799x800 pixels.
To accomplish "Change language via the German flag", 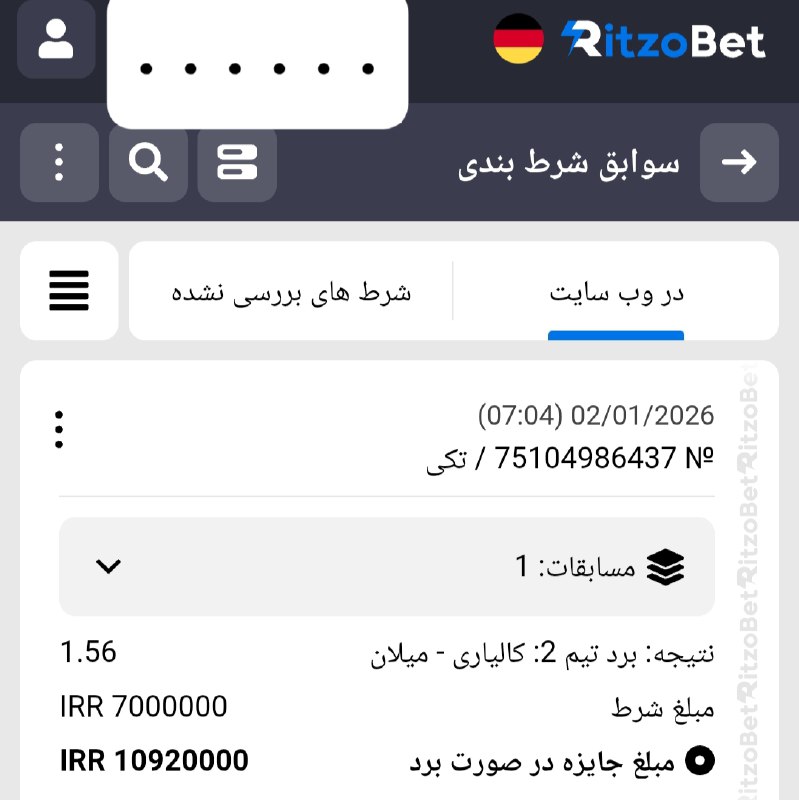I will tap(518, 40).
